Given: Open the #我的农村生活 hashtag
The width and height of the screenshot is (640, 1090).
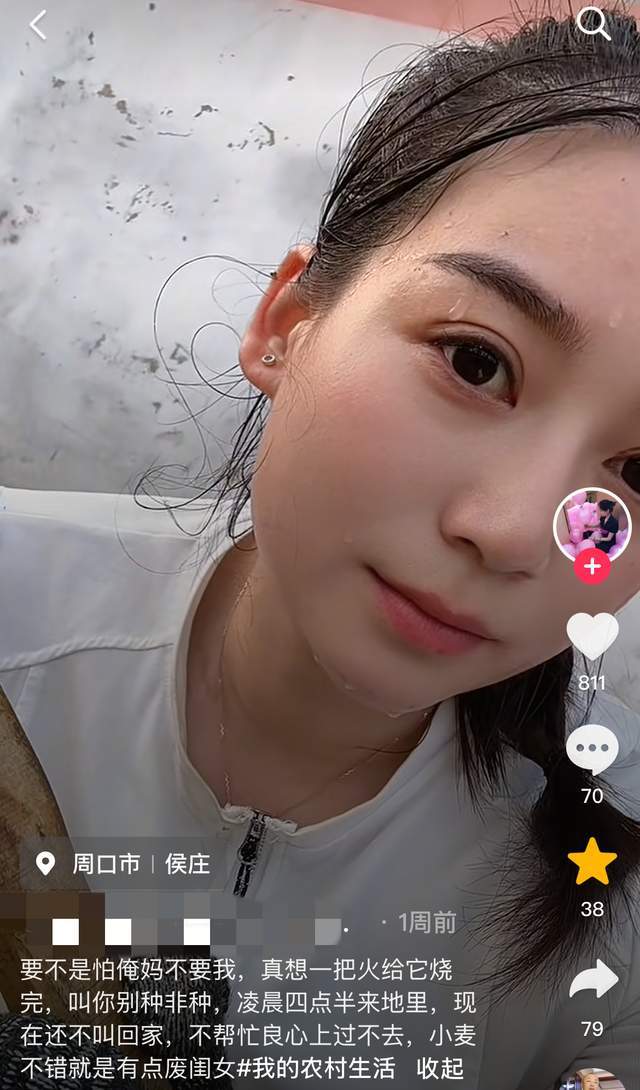Looking at the screenshot, I should [315, 1068].
